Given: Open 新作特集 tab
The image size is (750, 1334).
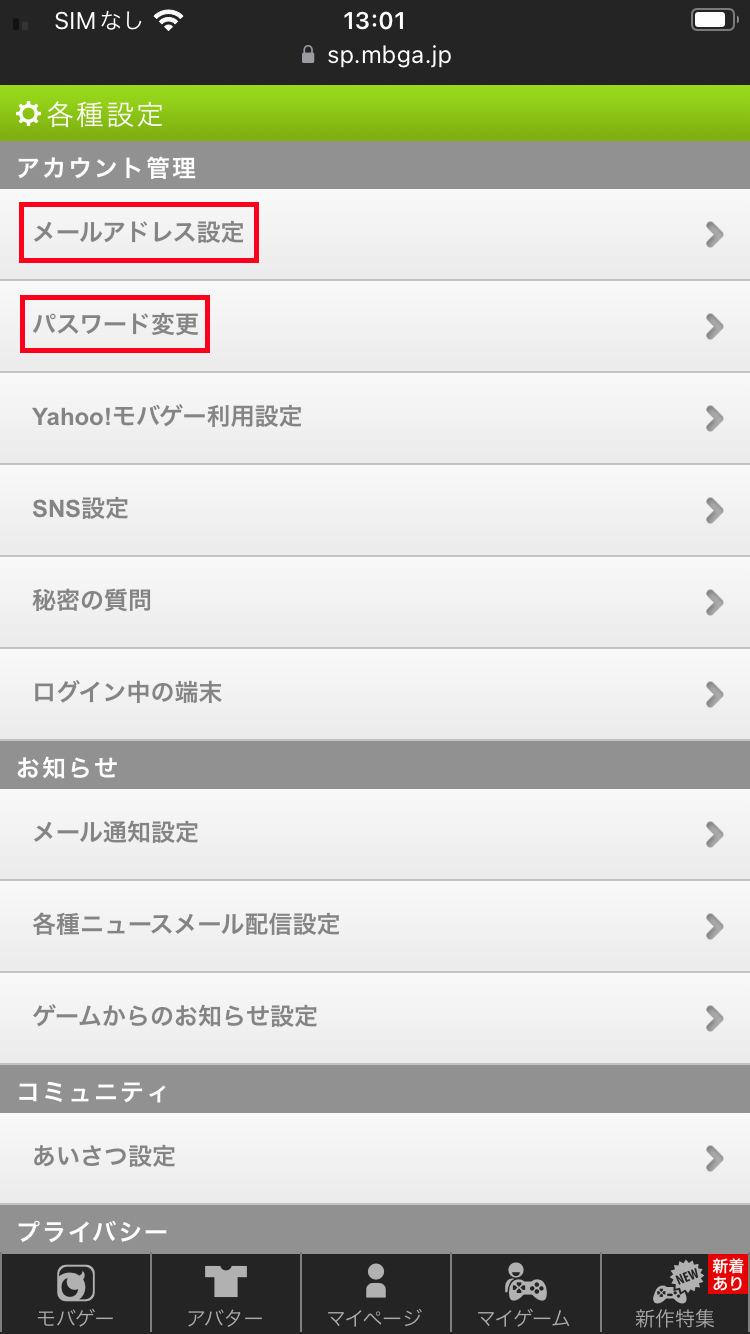Looking at the screenshot, I should click(675, 1294).
